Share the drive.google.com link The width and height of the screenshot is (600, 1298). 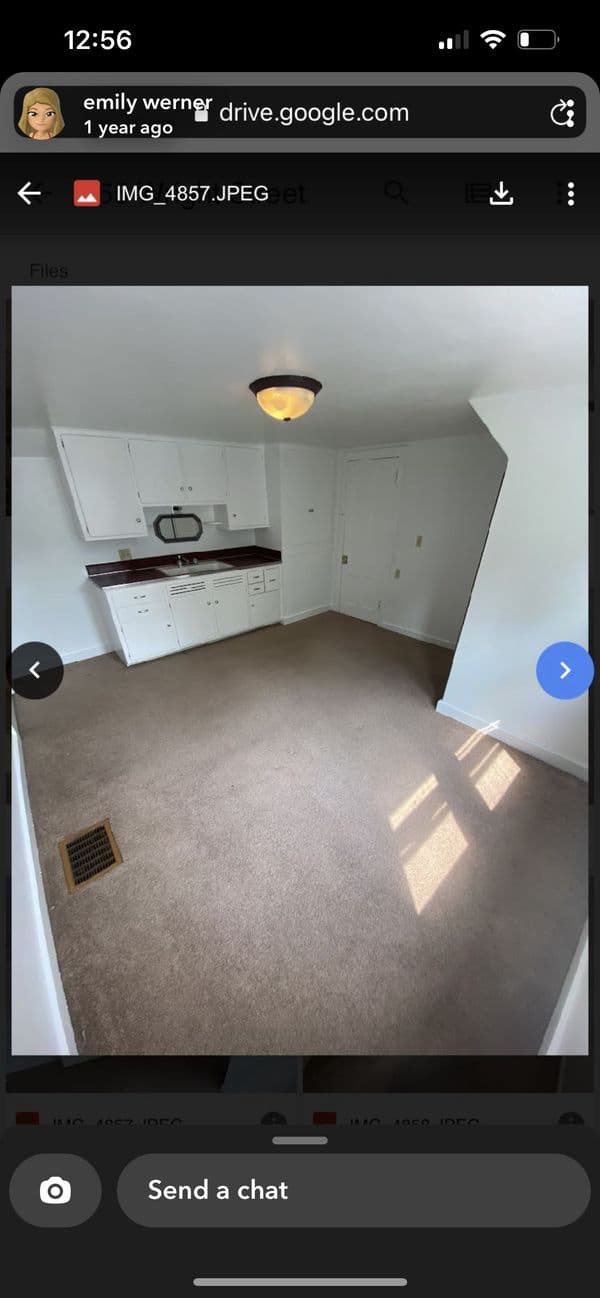click(563, 113)
